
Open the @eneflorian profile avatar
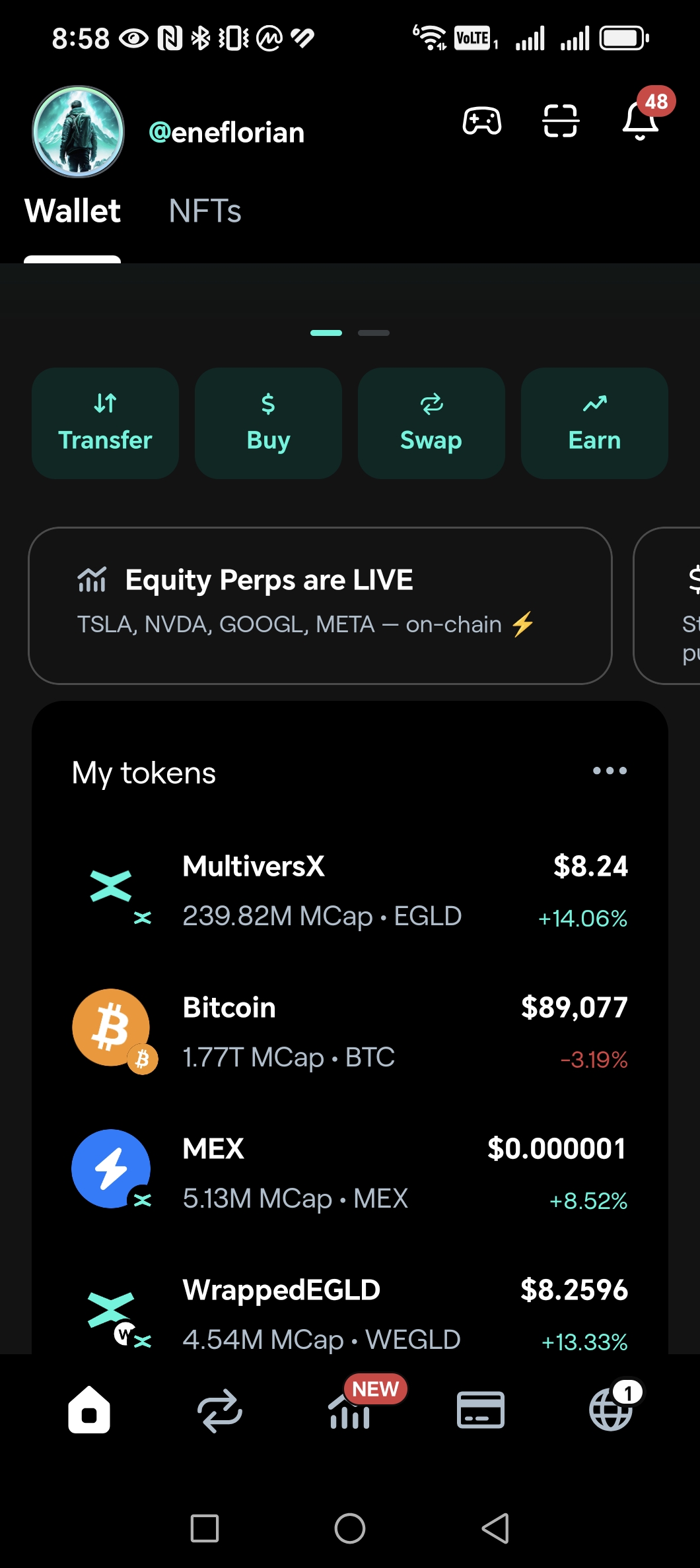click(79, 132)
